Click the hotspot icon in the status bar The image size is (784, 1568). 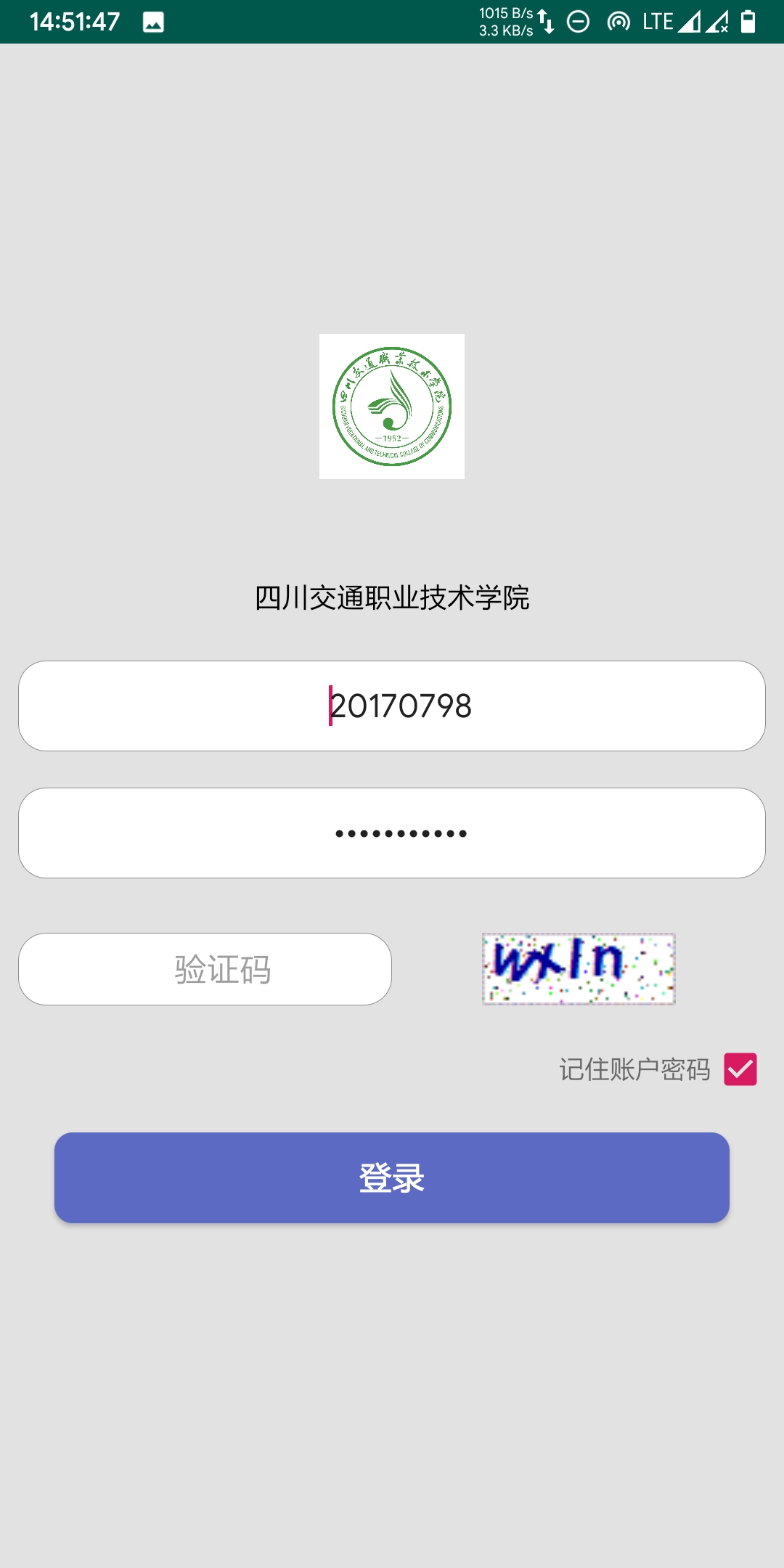click(618, 20)
